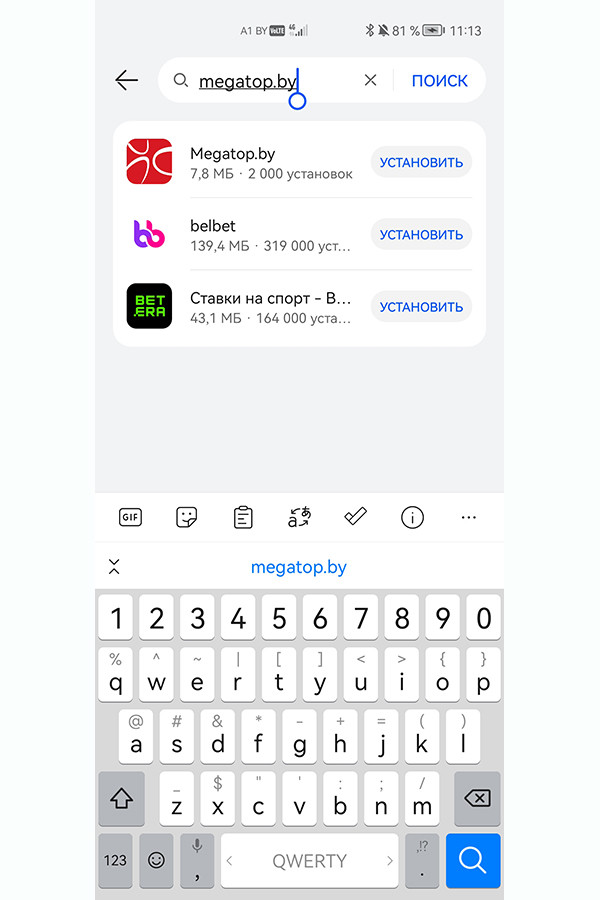Open the keyboard GIF panel

pos(130,517)
